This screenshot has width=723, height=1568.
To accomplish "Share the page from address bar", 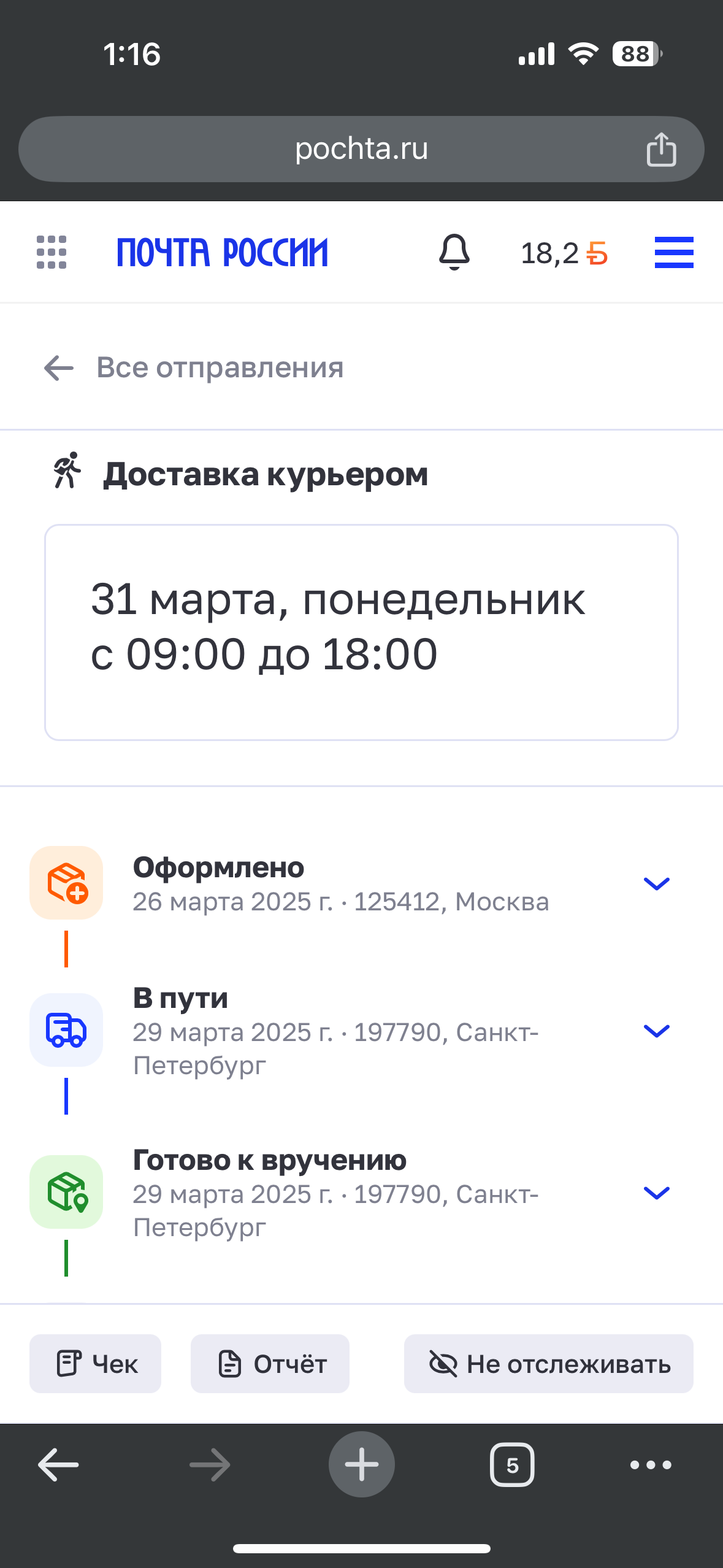I will point(661,149).
